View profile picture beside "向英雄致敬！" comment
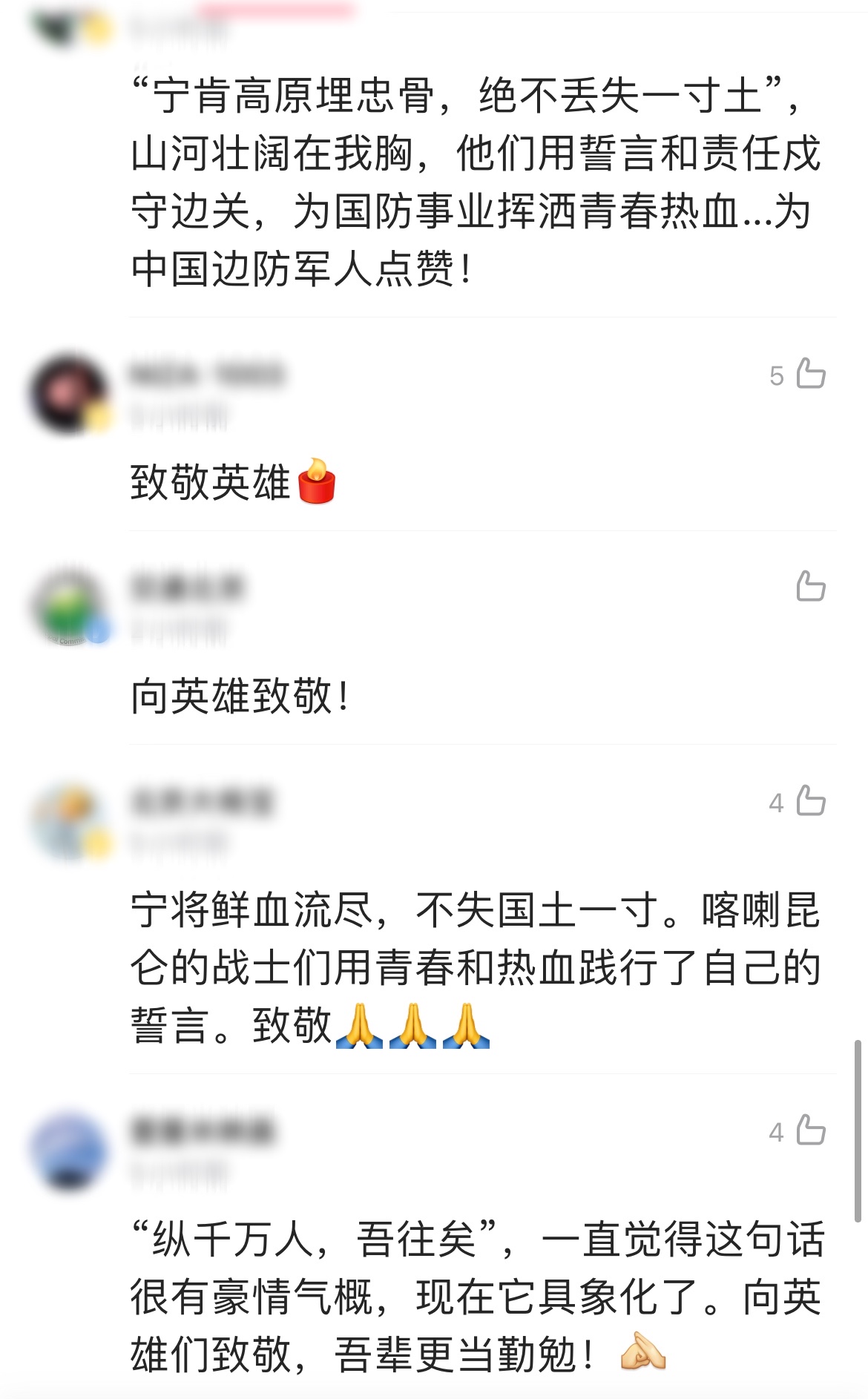Viewport: 868px width, 1399px height. pyautogui.click(x=69, y=607)
